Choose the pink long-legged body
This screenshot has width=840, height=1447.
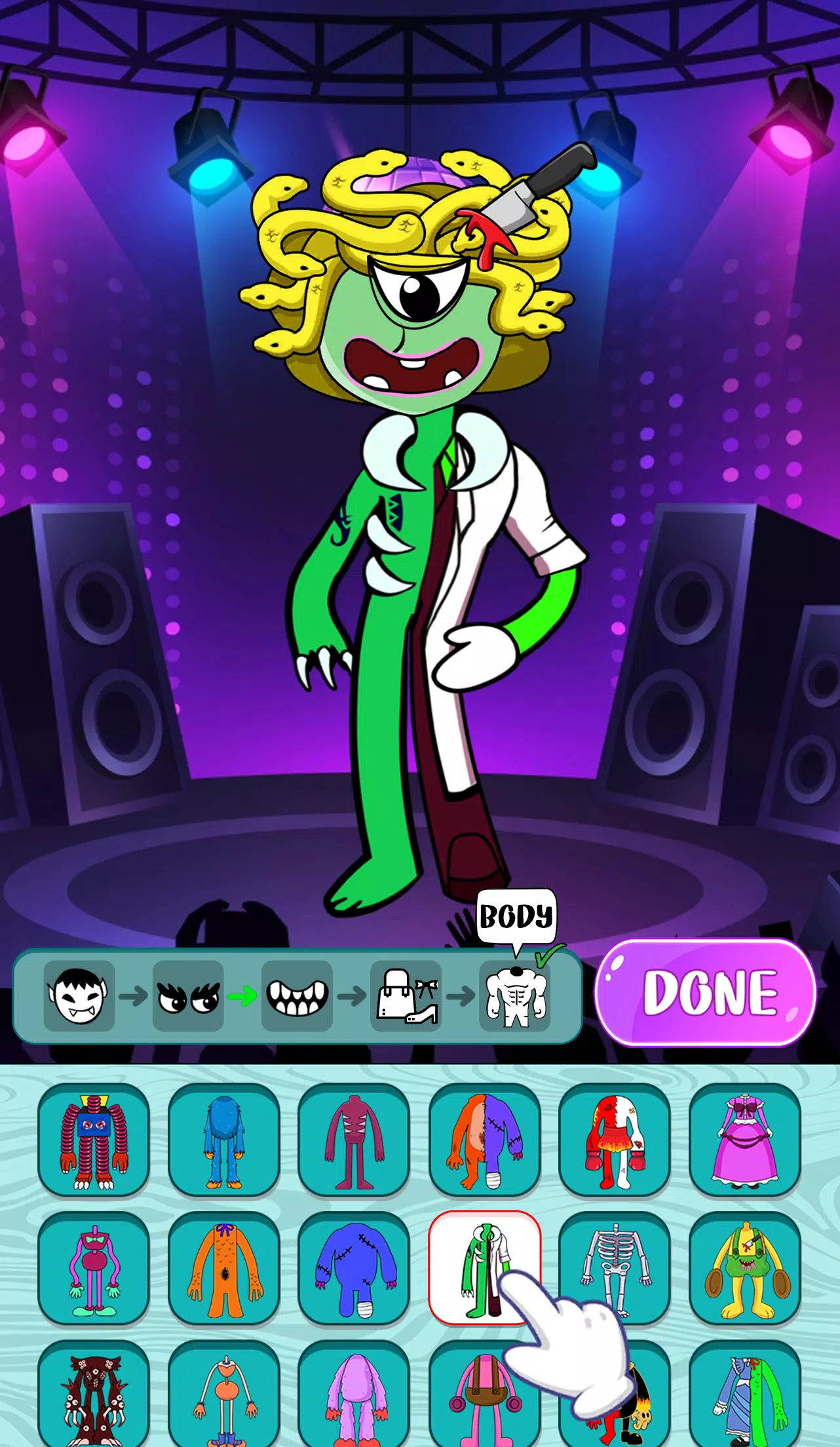pos(94,1269)
